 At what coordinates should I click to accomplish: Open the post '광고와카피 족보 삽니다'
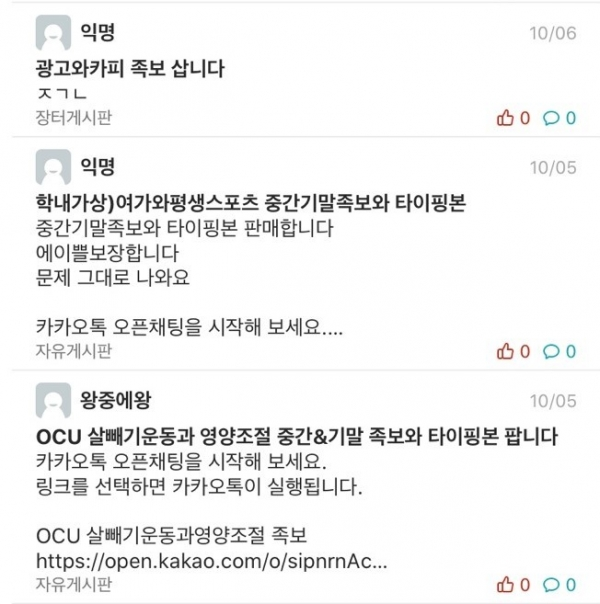point(129,70)
